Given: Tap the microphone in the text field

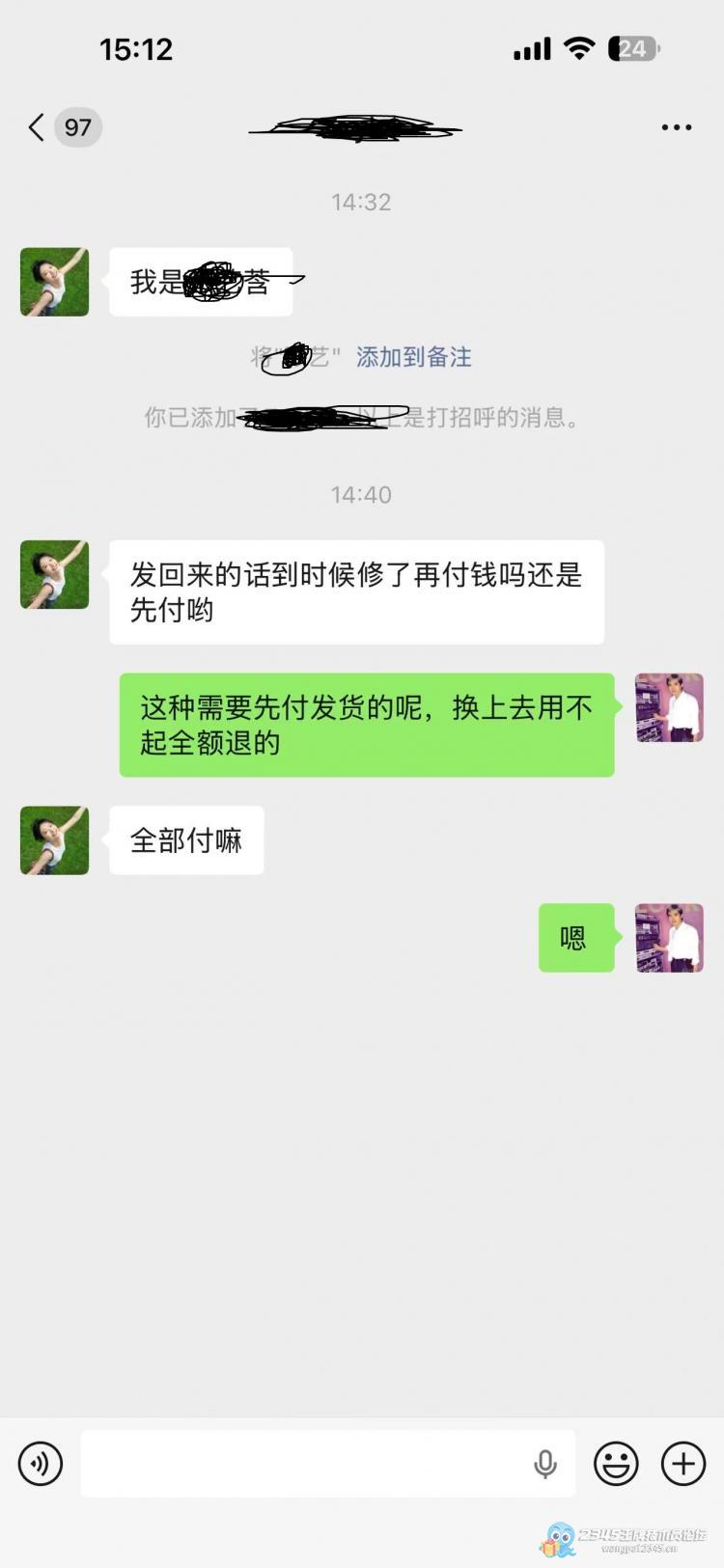Looking at the screenshot, I should 545,1464.
